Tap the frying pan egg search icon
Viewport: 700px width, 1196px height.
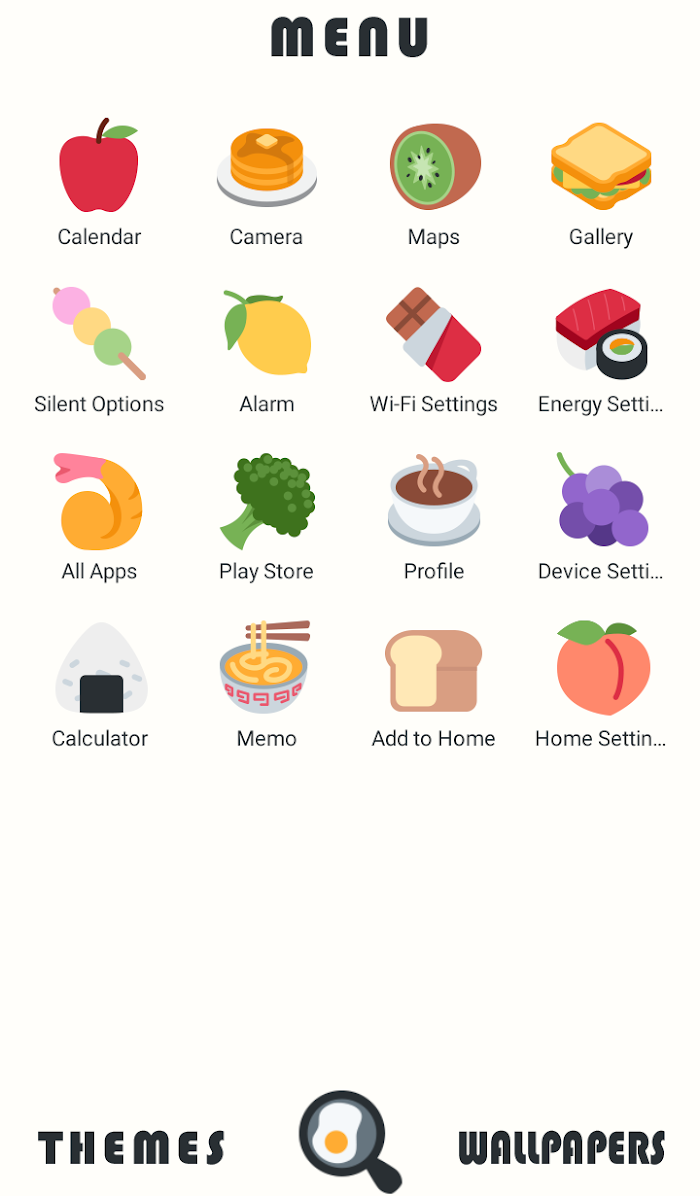[x=349, y=1141]
